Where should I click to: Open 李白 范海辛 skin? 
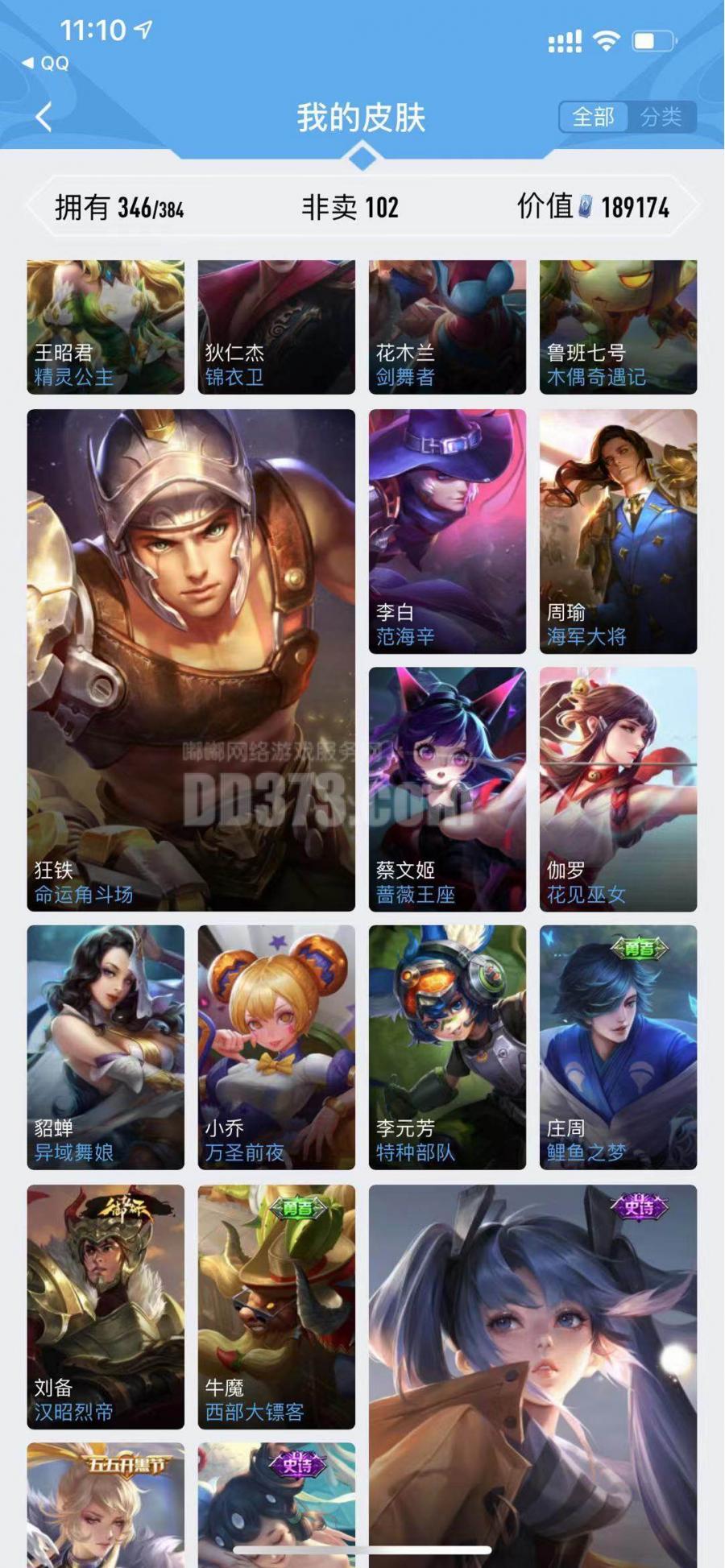point(447,531)
